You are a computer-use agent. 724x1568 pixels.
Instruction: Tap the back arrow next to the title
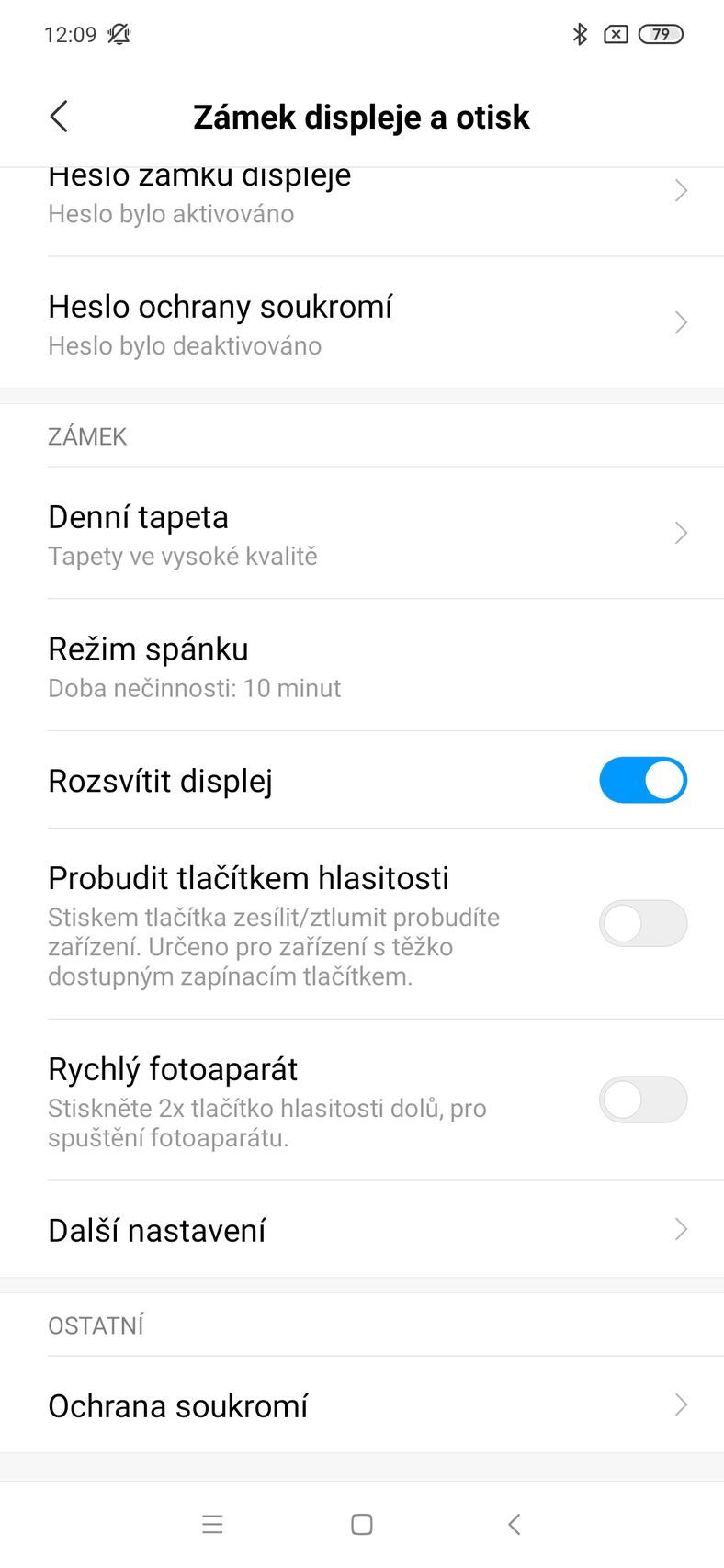point(58,117)
